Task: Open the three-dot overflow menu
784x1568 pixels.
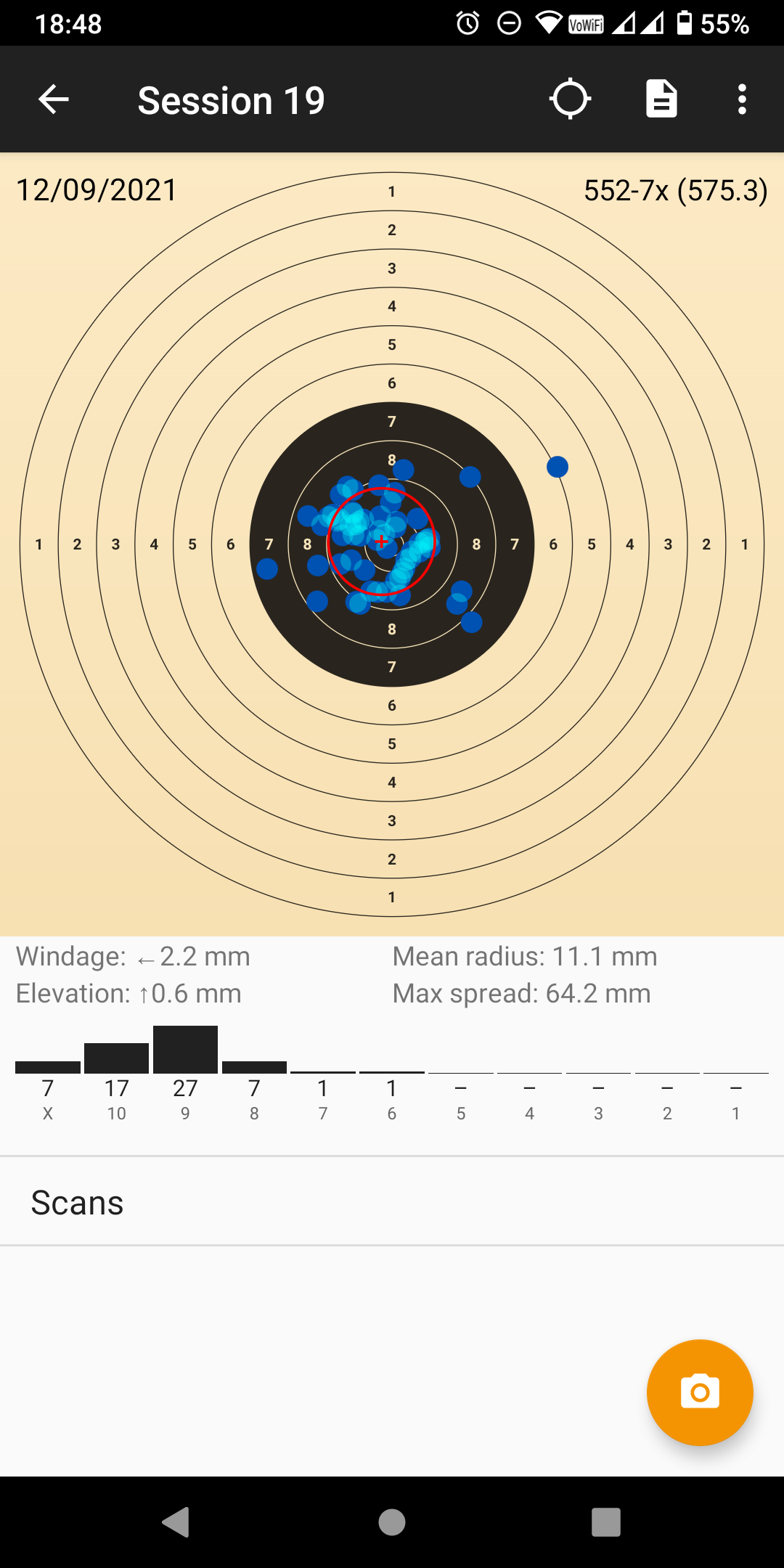Action: [742, 99]
